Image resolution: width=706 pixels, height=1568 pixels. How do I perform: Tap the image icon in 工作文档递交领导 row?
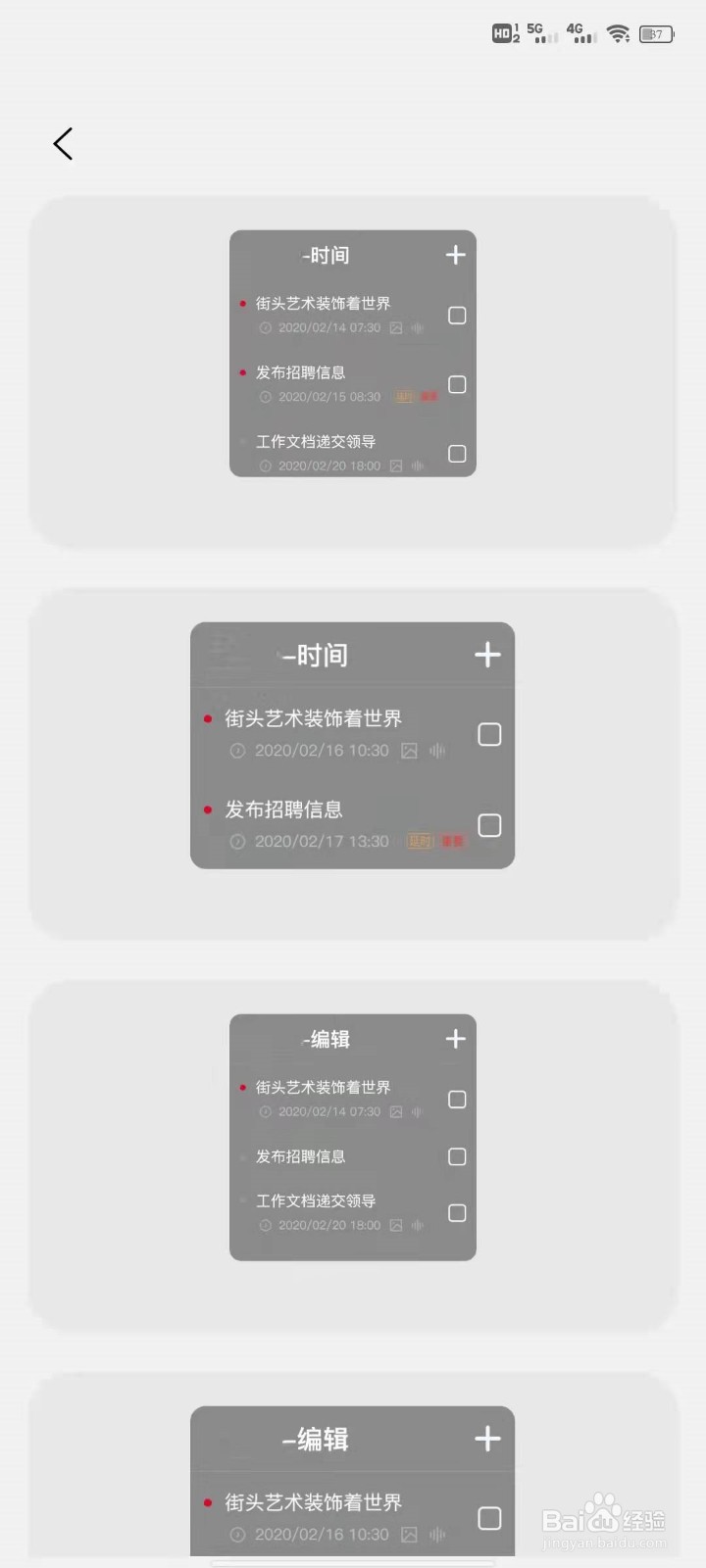pos(395,467)
